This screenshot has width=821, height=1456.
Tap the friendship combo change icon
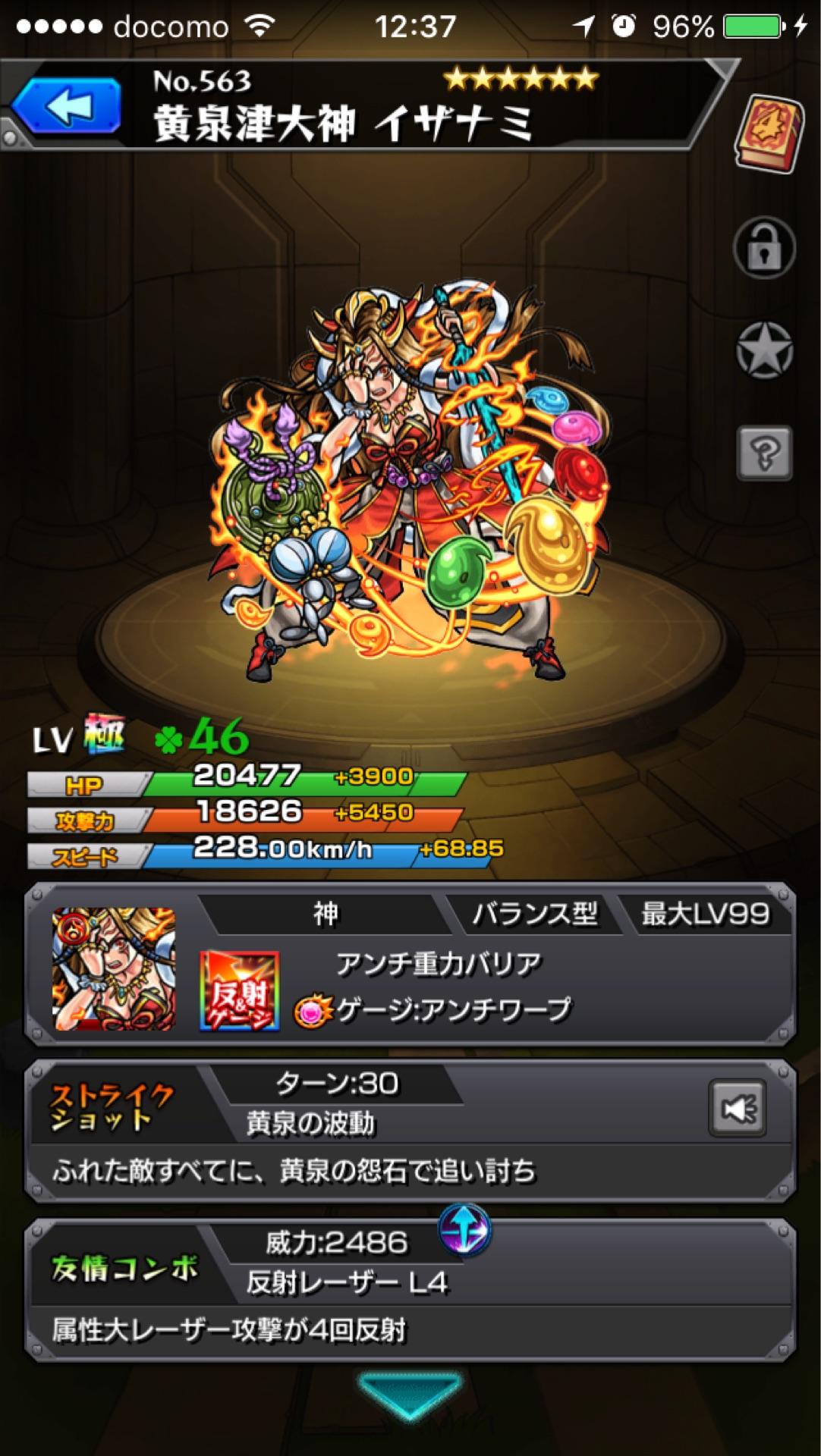[x=464, y=1229]
